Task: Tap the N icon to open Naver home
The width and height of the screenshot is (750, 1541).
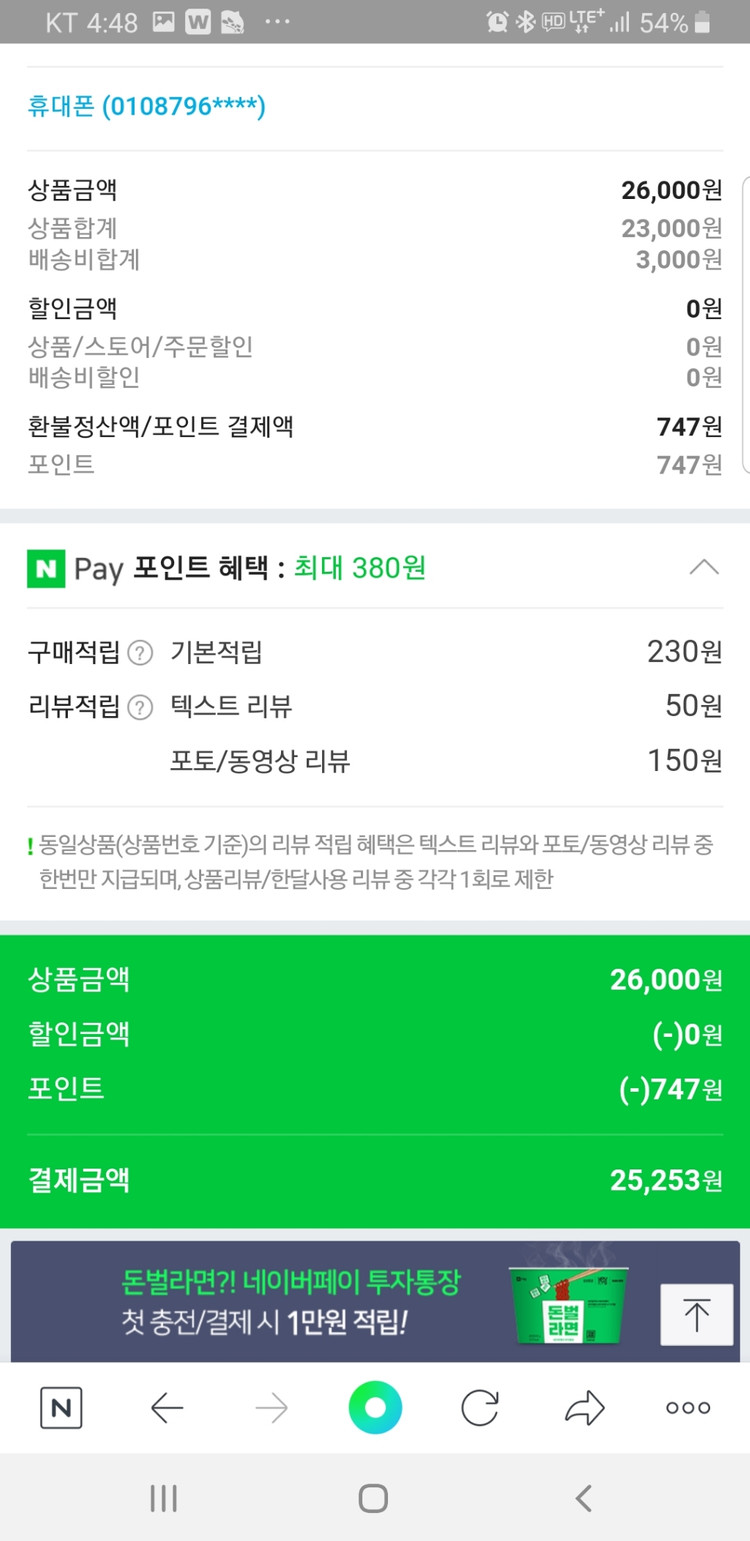Action: pyautogui.click(x=60, y=1407)
